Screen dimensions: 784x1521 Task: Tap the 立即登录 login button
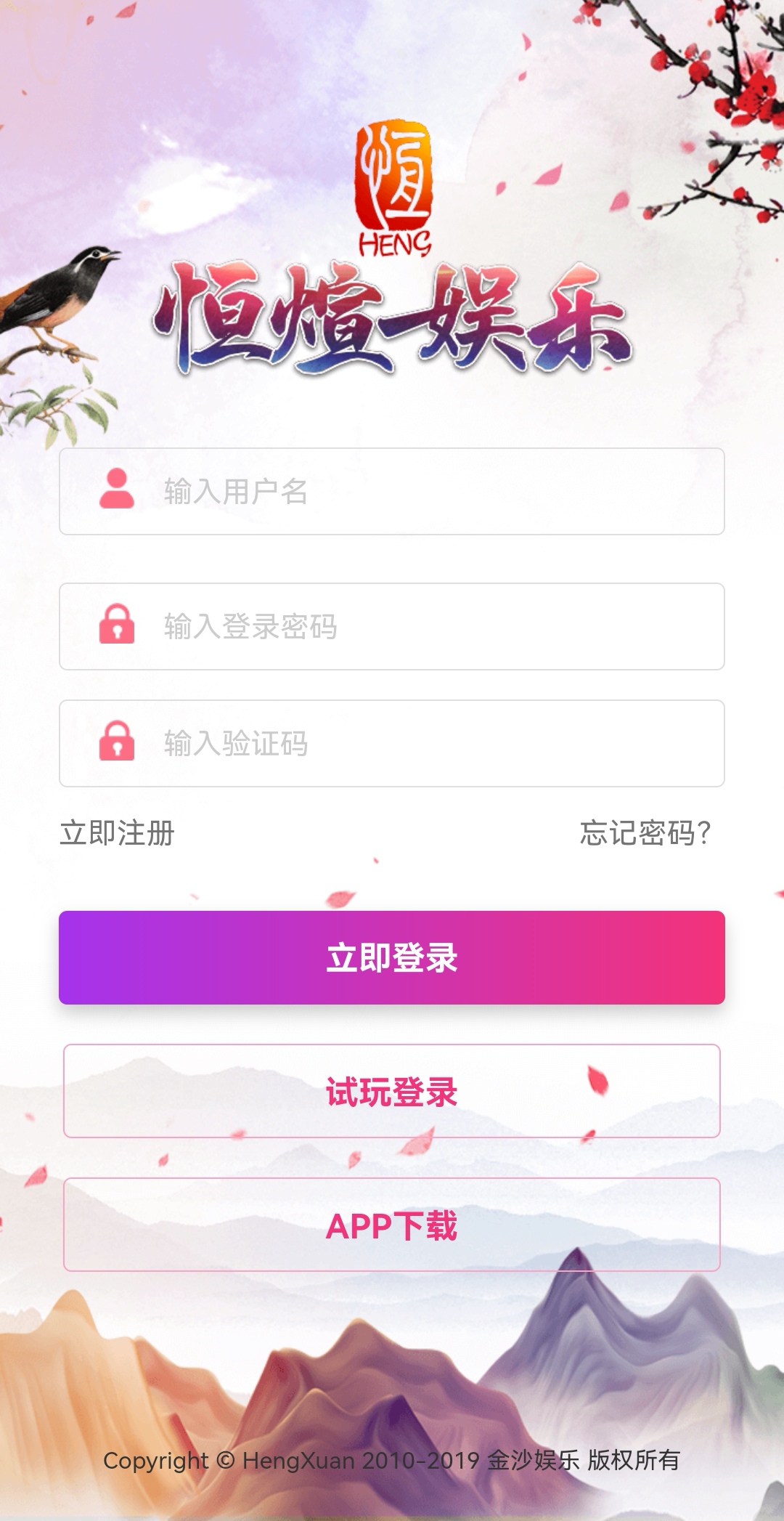(x=392, y=957)
